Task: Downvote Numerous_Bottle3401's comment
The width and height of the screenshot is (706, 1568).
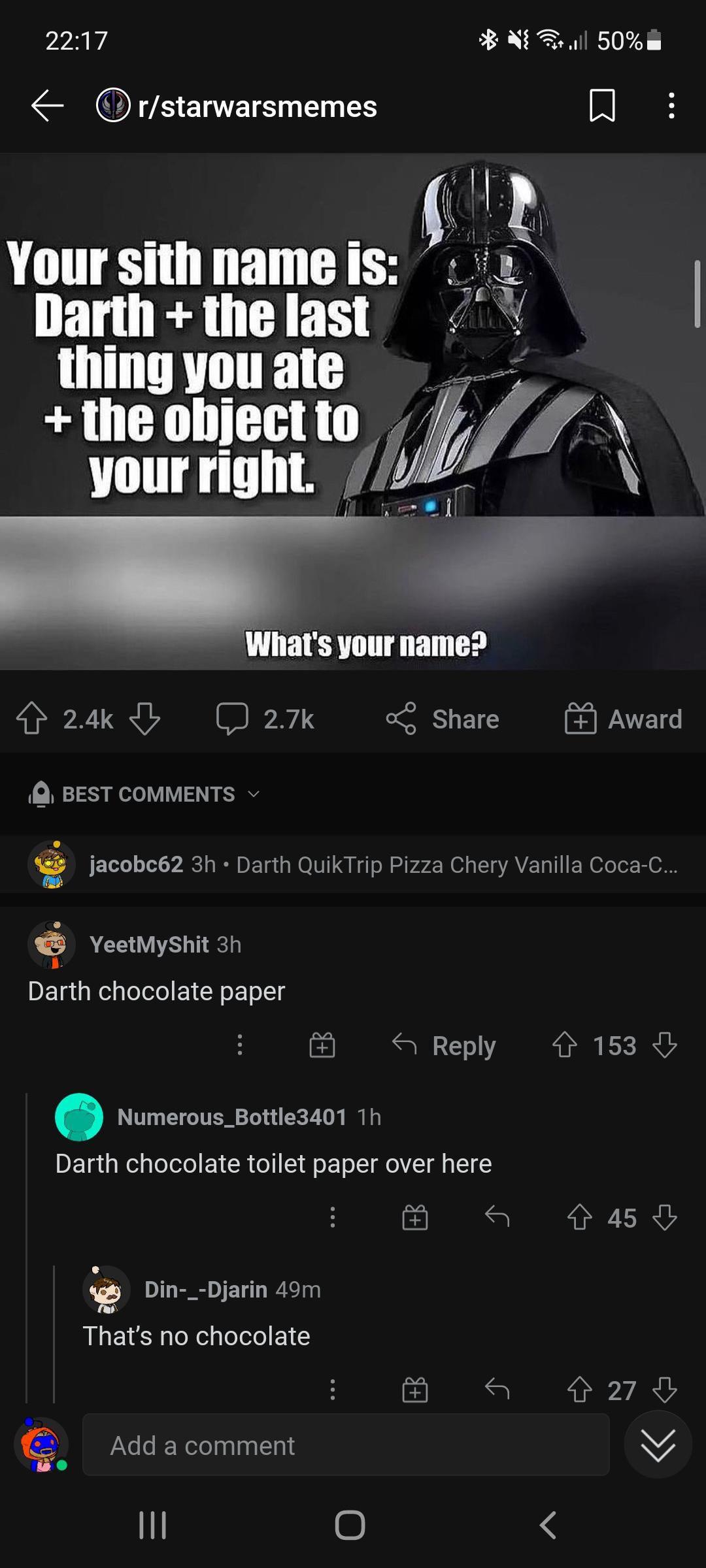Action: 665,1218
